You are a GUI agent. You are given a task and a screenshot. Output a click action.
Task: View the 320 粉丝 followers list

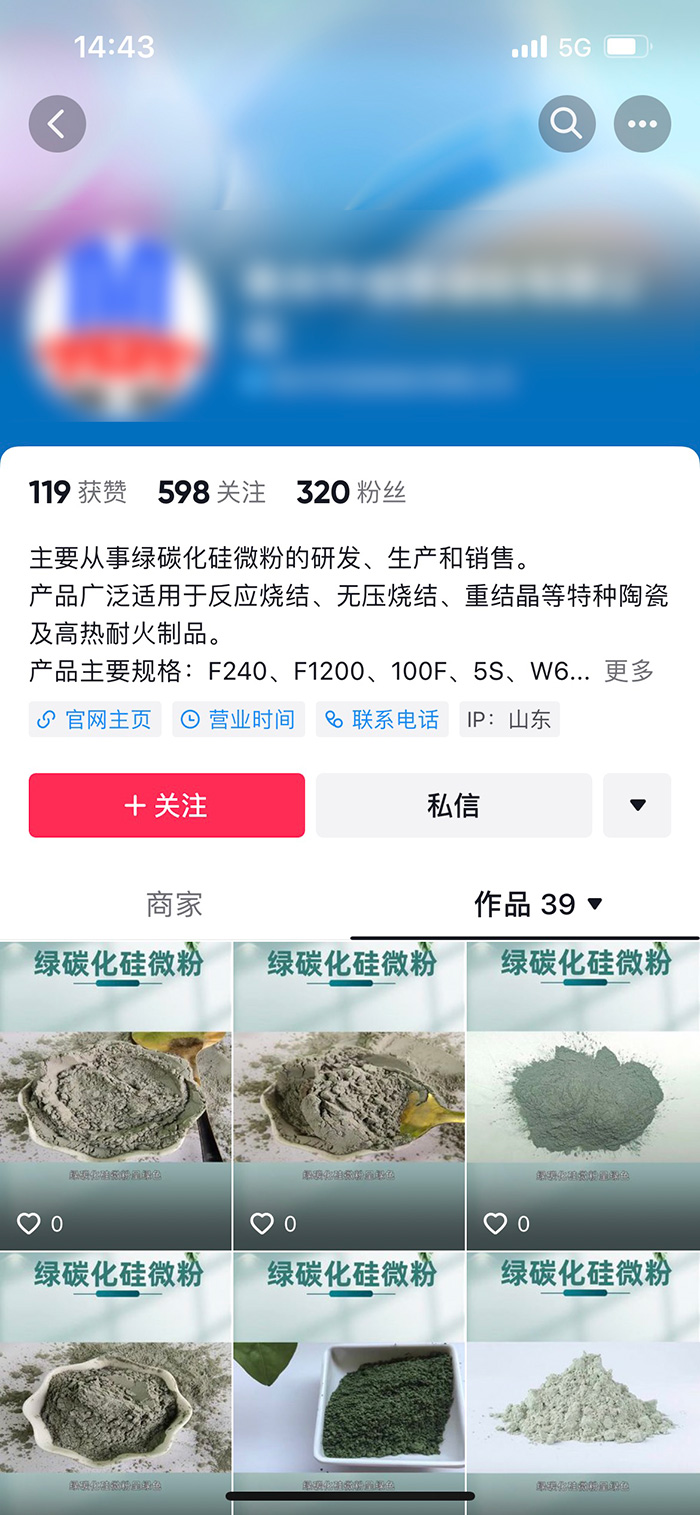(350, 492)
